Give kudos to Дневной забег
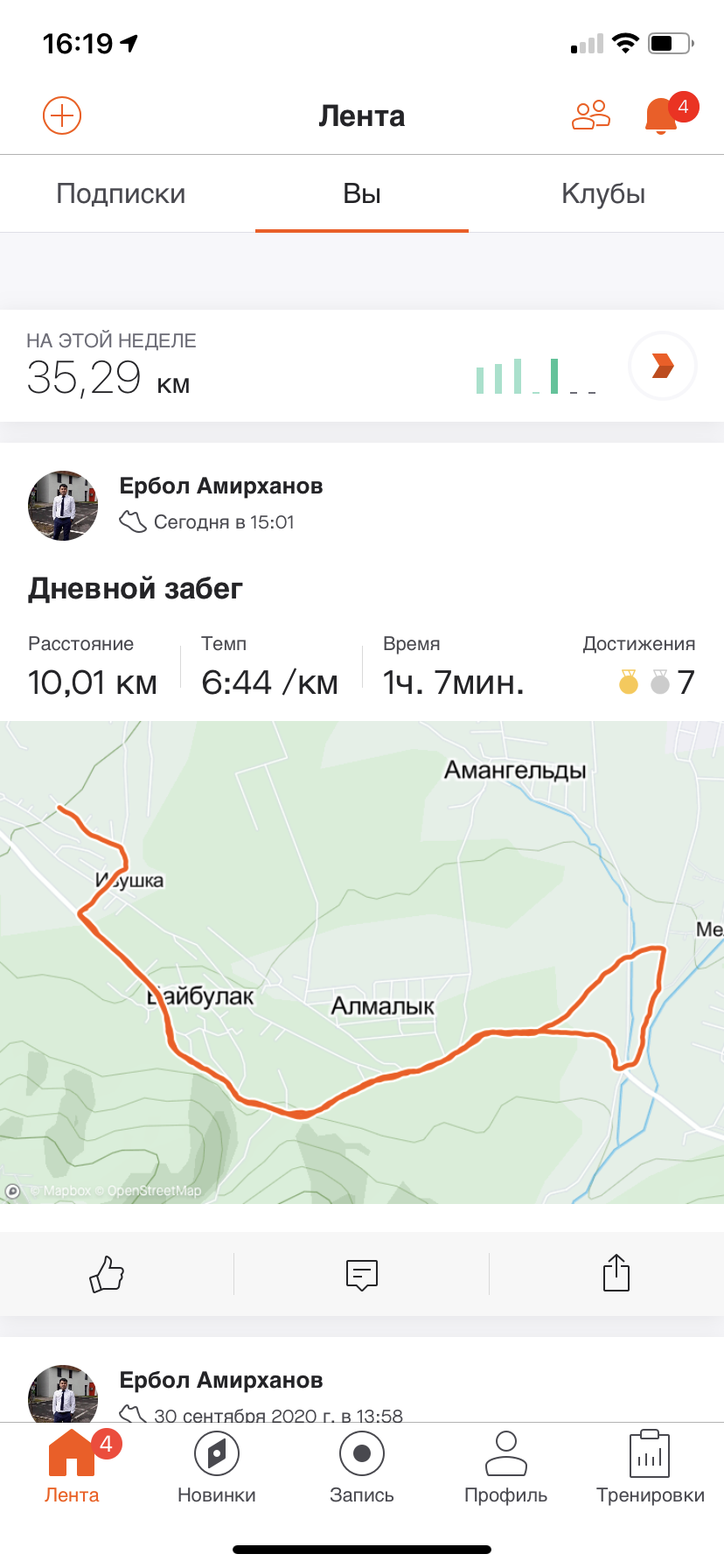This screenshot has height=1568, width=724. 107,1274
